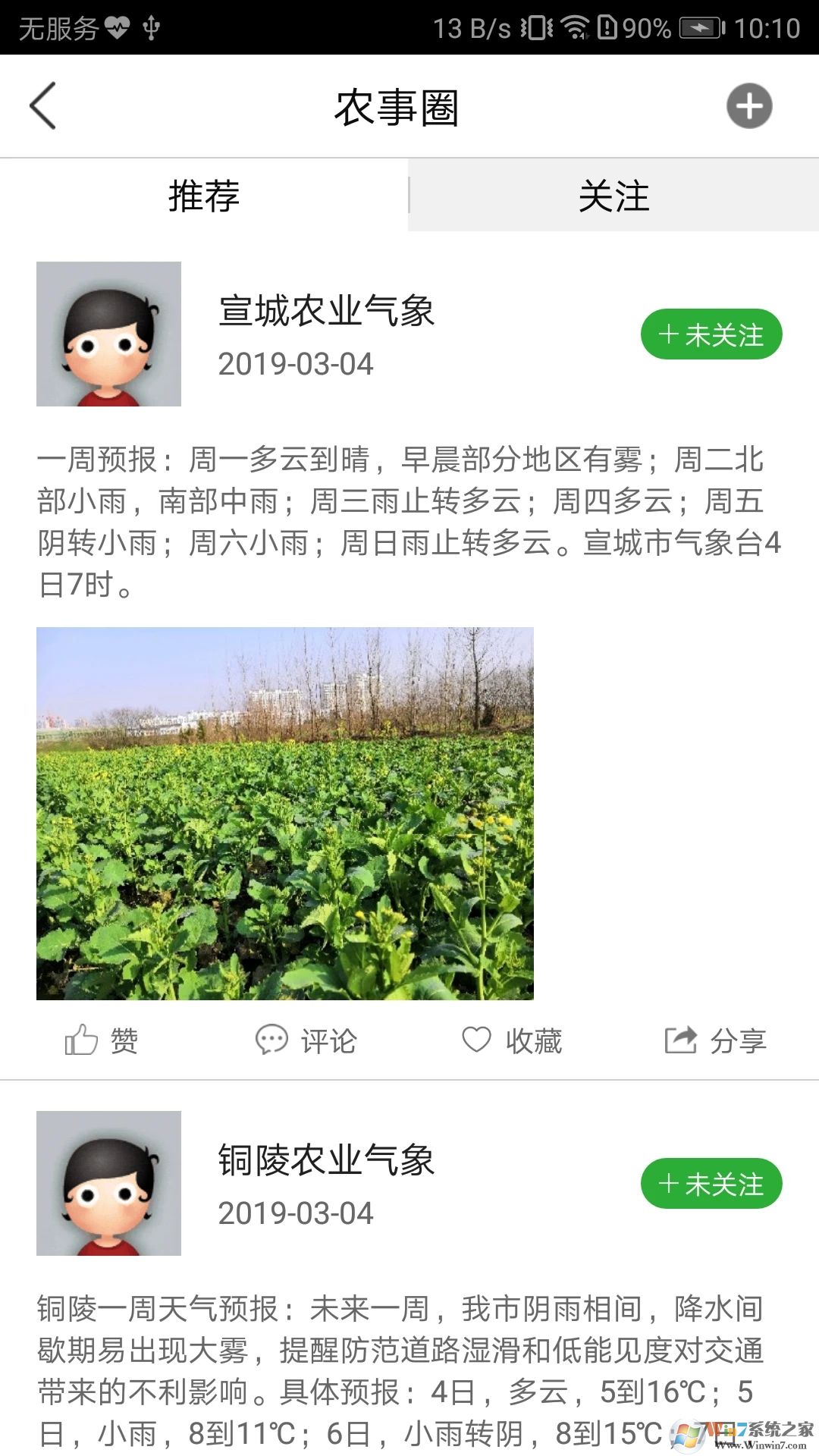This screenshot has height=1456, width=819.
Task: Toggle follow for 宣城农业气象 via 未关注
Action: pos(711,333)
